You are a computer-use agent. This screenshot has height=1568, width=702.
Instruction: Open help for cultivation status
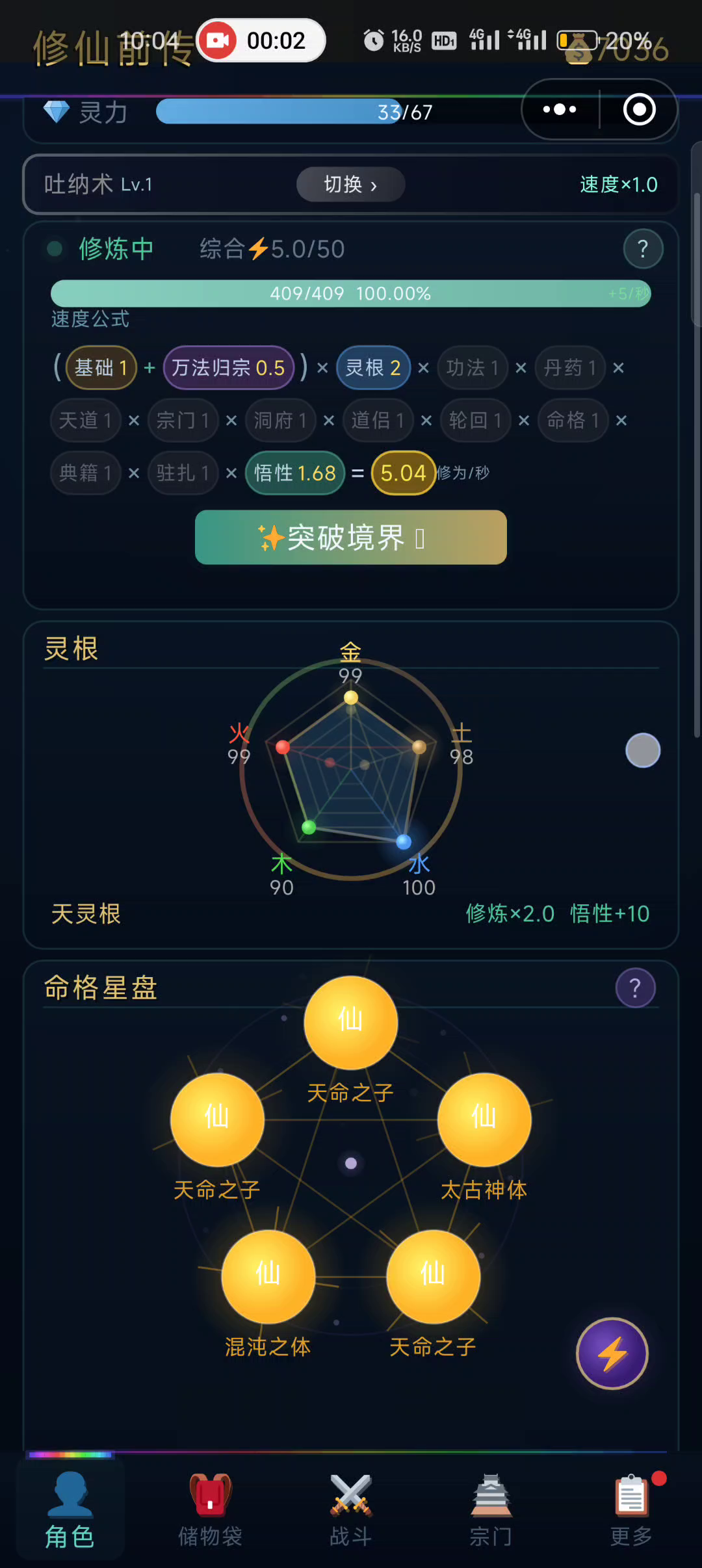[642, 248]
